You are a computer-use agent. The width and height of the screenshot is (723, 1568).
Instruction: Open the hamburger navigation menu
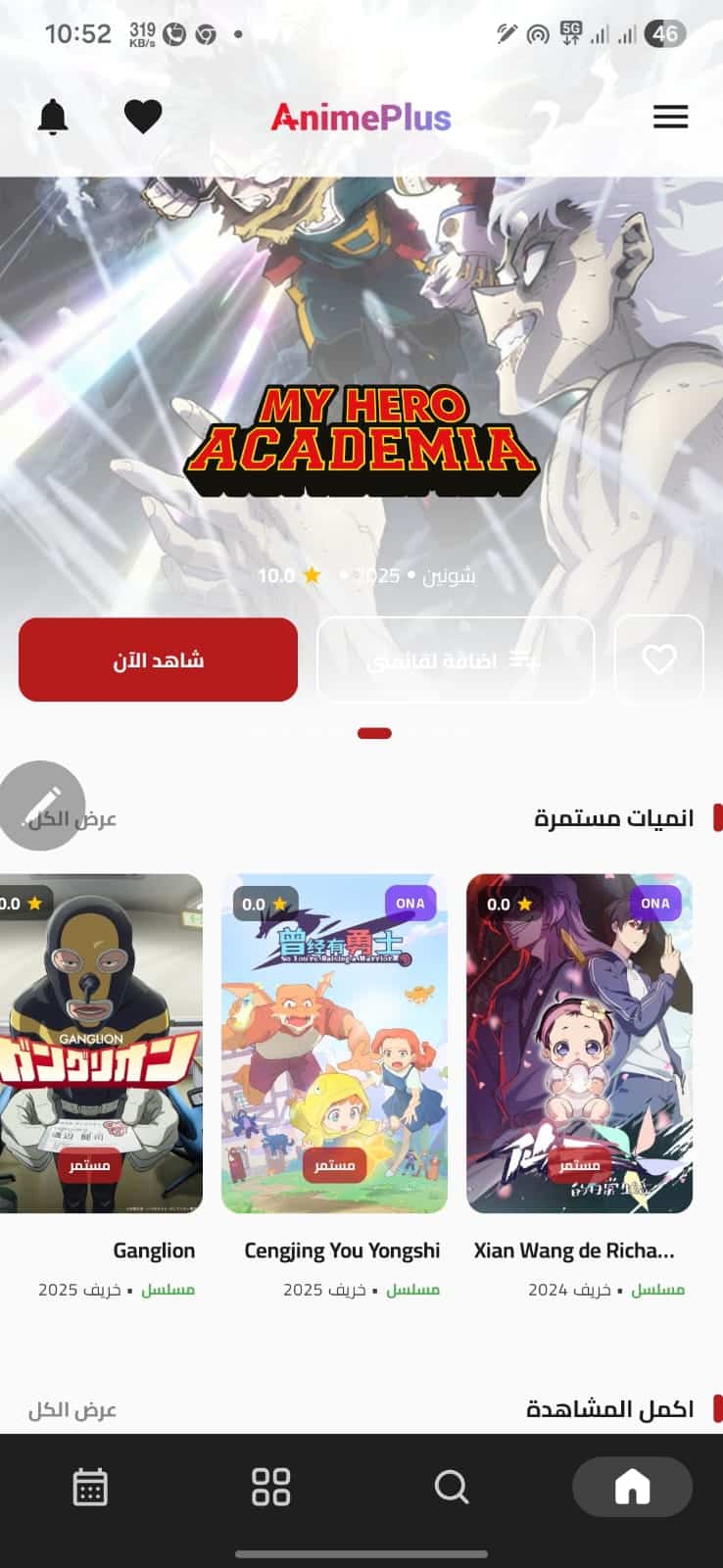click(x=670, y=117)
